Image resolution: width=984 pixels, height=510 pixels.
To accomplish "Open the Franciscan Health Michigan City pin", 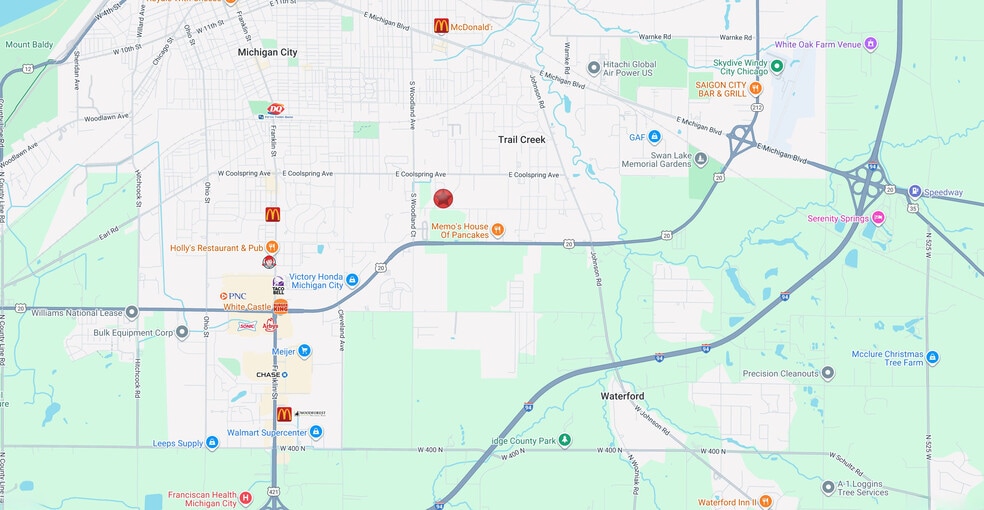I will tap(246, 499).
